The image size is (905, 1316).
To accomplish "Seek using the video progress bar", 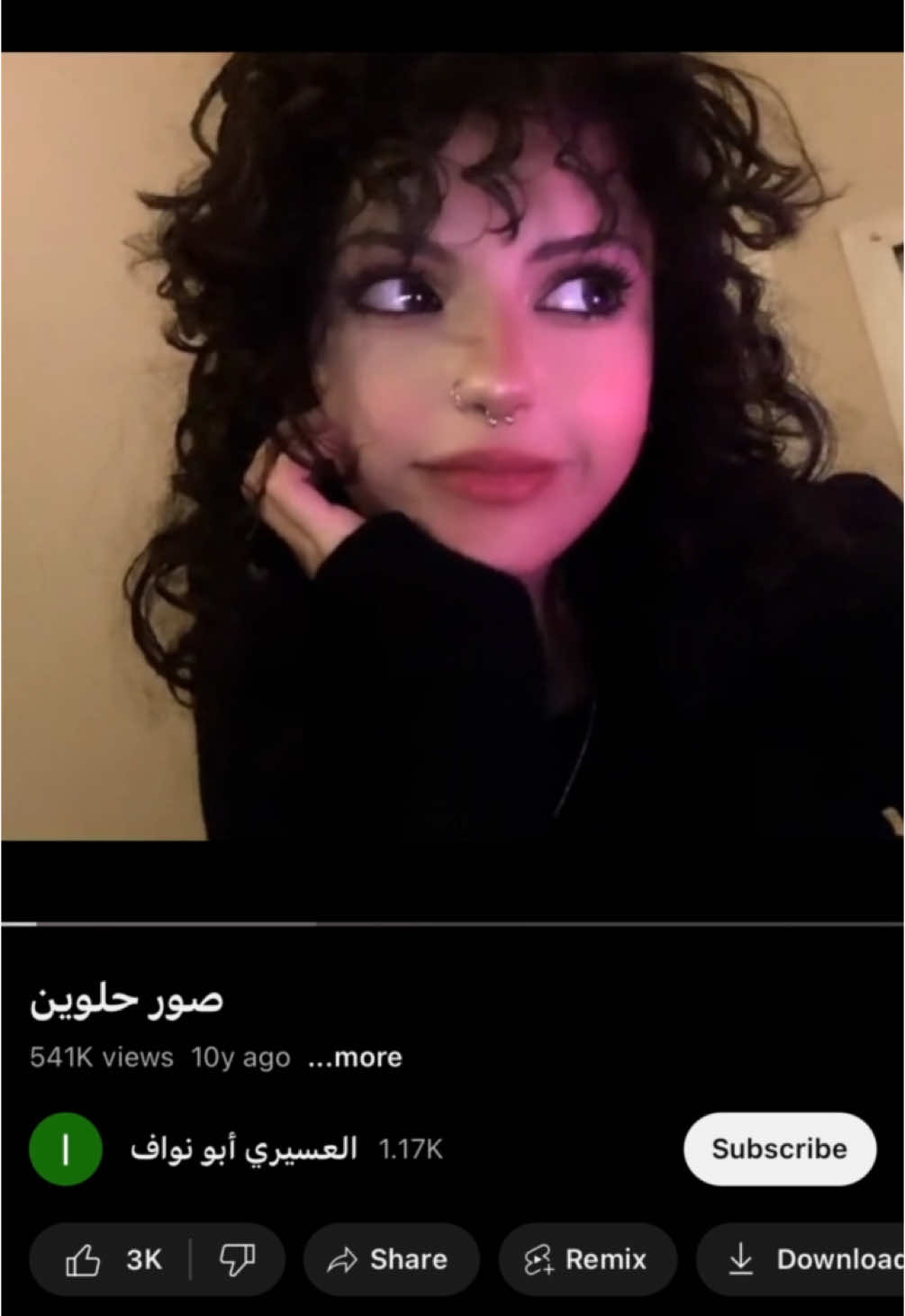I will click(452, 923).
